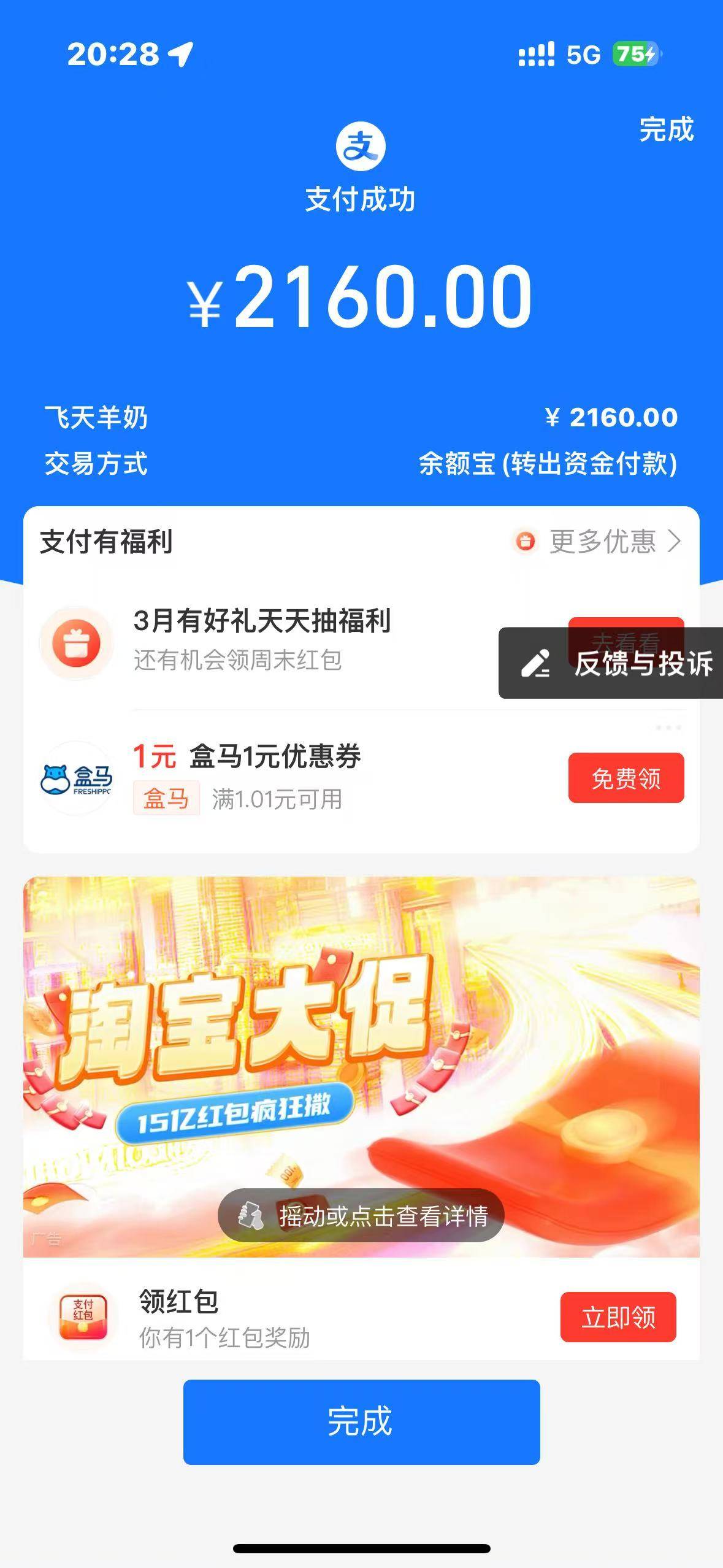Claim red packet with 立即领
723x1568 pixels.
(x=618, y=1317)
